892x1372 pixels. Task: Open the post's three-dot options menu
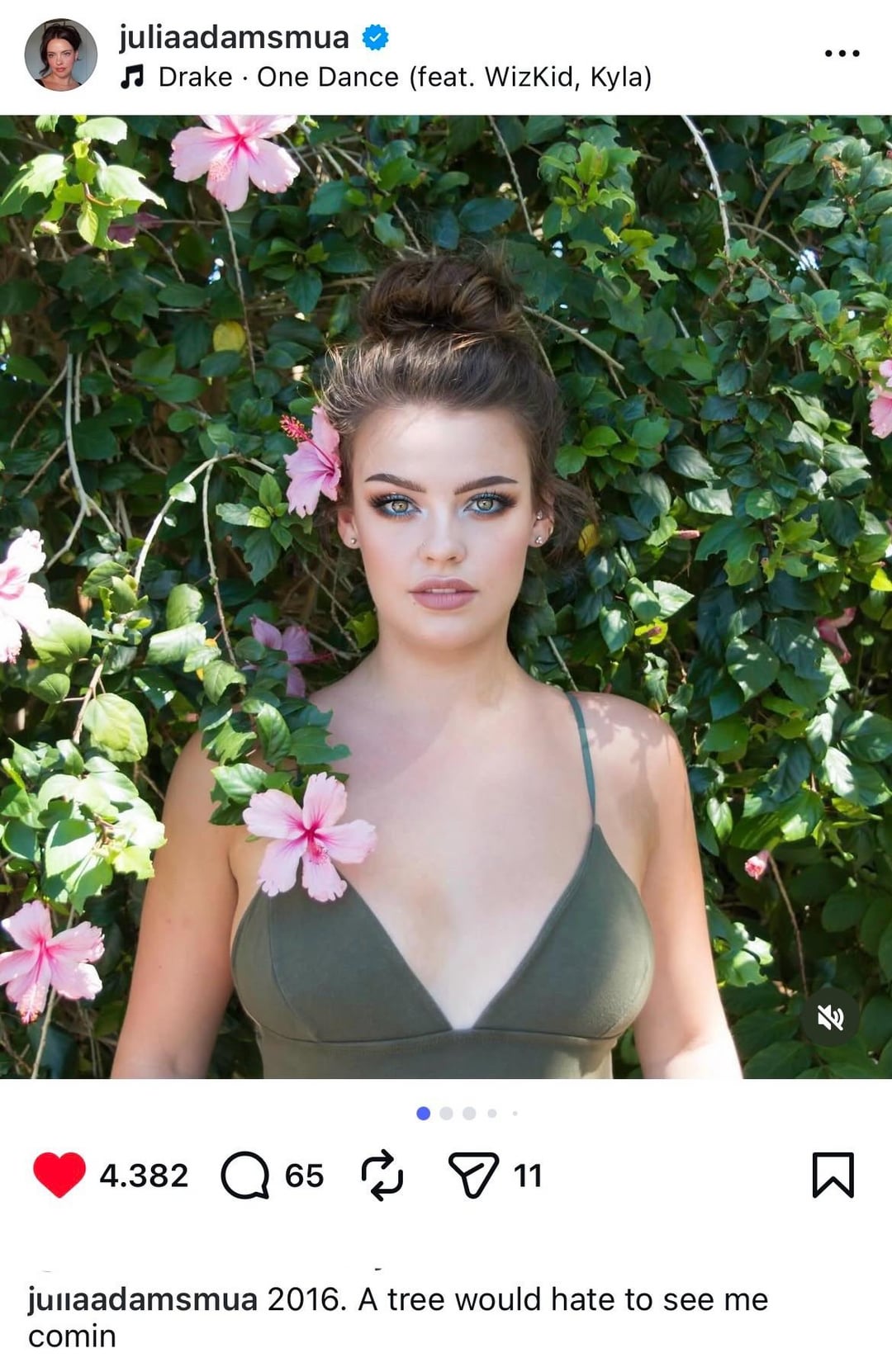842,54
